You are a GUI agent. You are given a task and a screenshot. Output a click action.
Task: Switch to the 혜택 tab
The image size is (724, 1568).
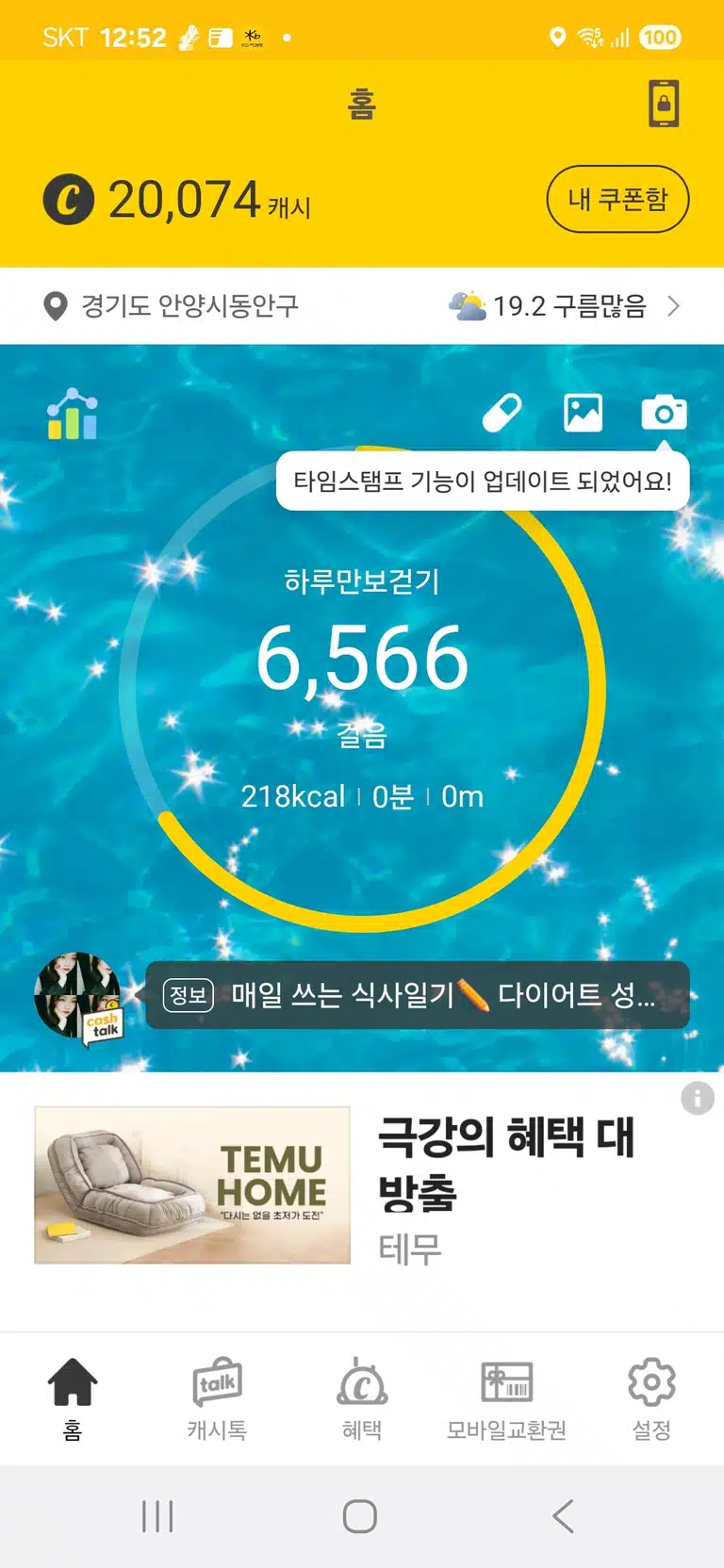click(362, 1399)
